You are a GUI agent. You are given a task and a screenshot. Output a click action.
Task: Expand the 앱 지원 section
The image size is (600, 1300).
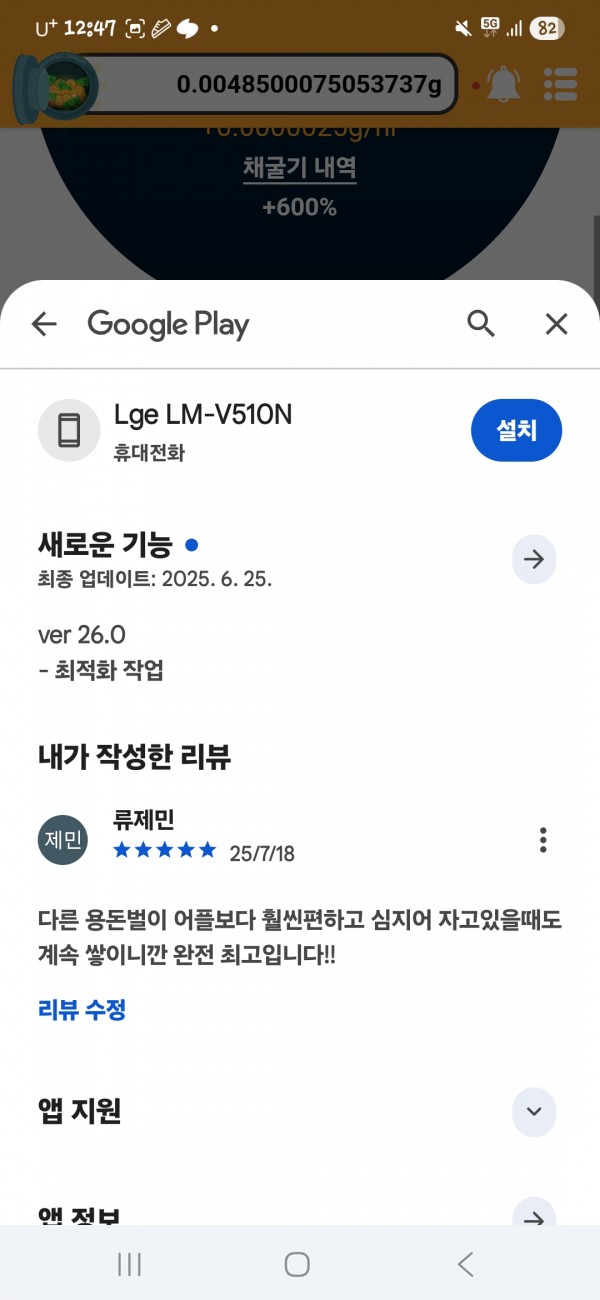click(x=534, y=1111)
